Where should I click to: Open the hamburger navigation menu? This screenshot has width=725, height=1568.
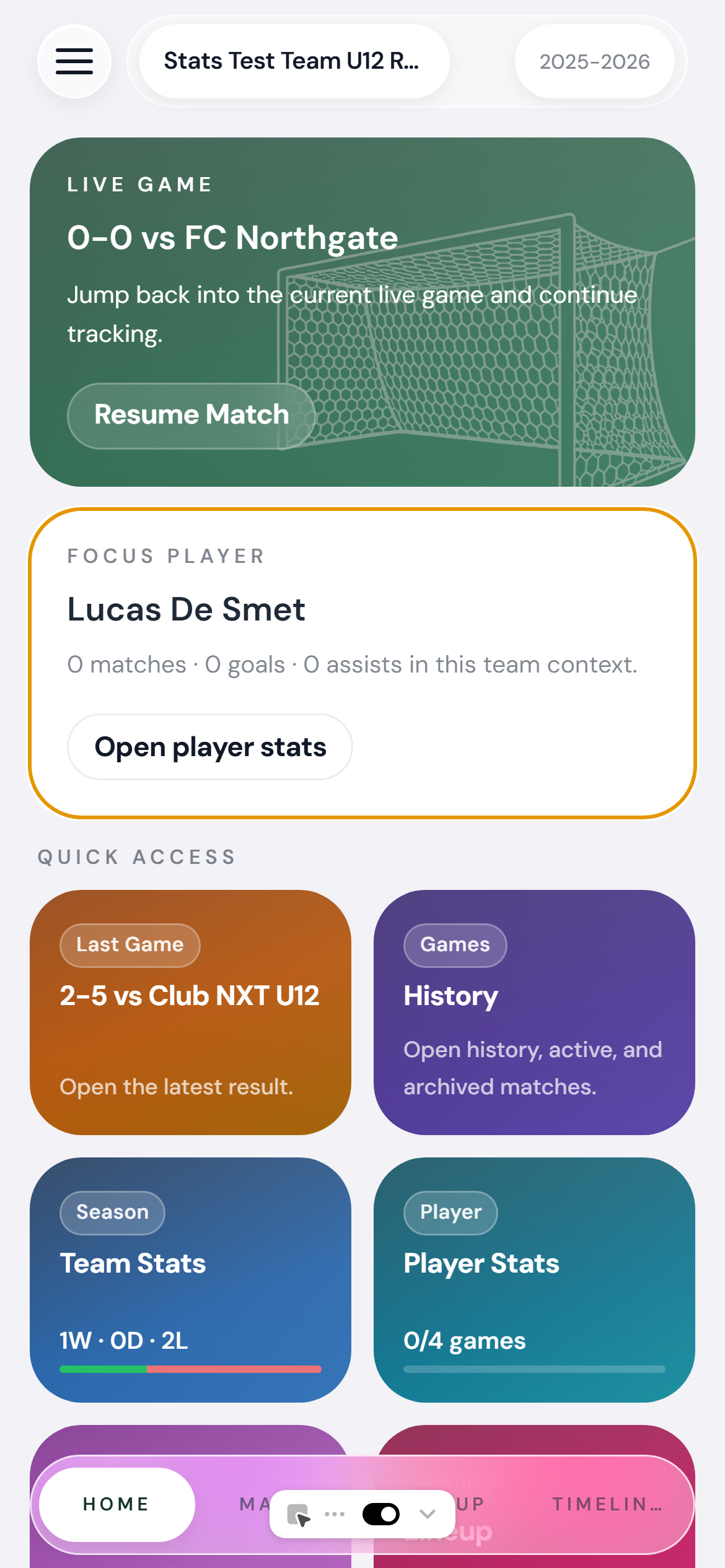pos(74,61)
